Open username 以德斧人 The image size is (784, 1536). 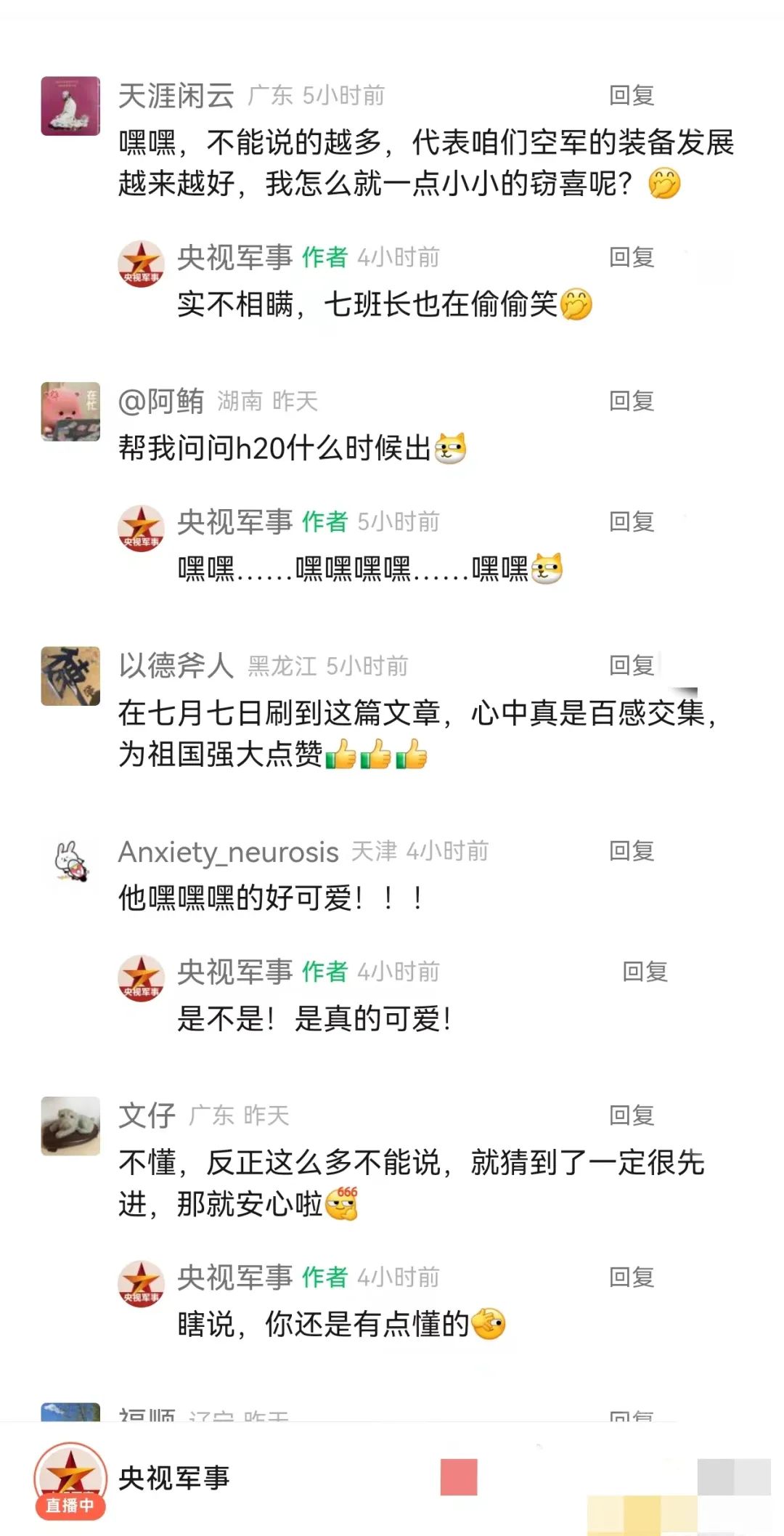[x=176, y=665]
